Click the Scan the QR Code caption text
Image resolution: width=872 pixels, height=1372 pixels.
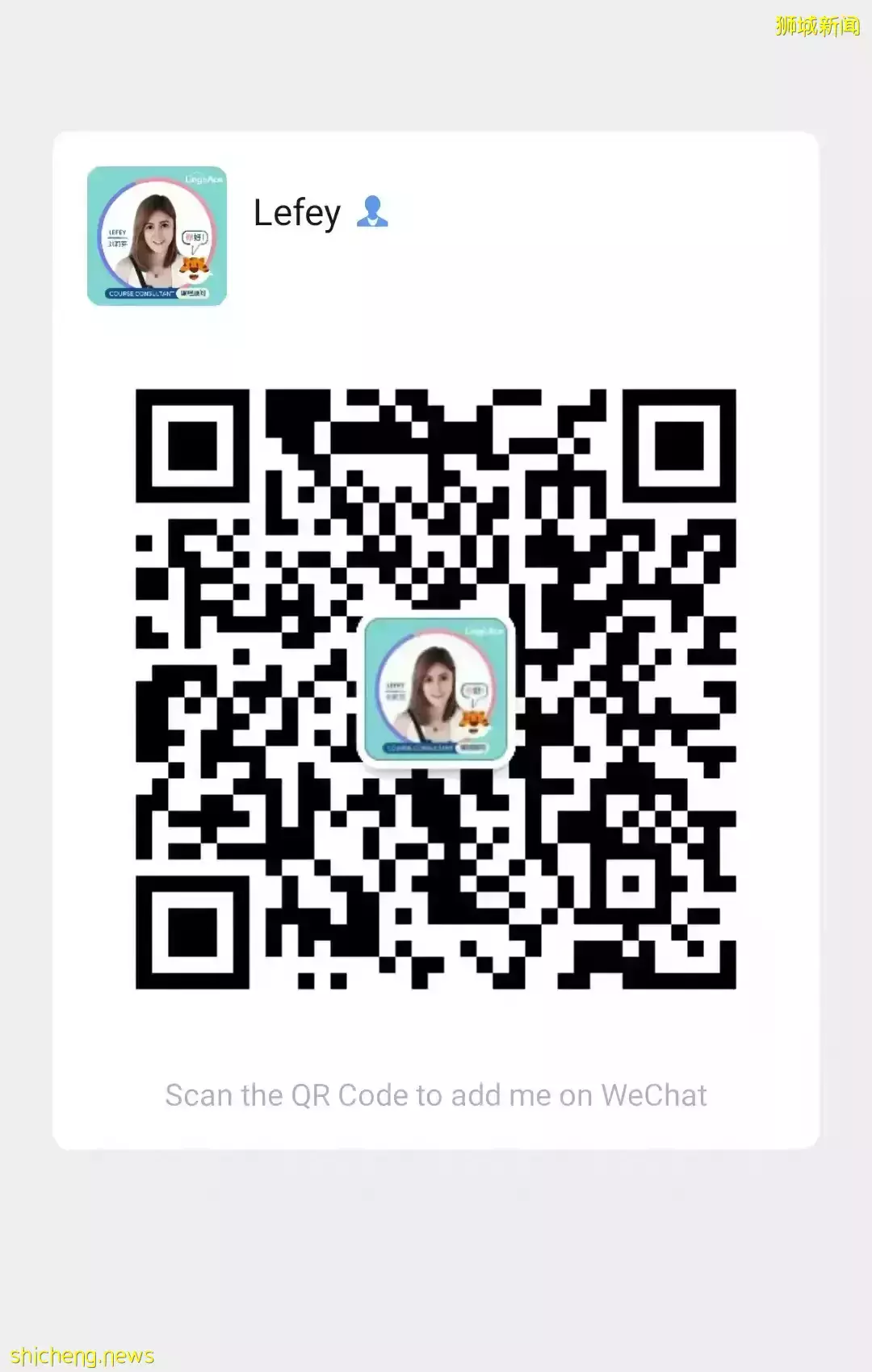point(436,1095)
